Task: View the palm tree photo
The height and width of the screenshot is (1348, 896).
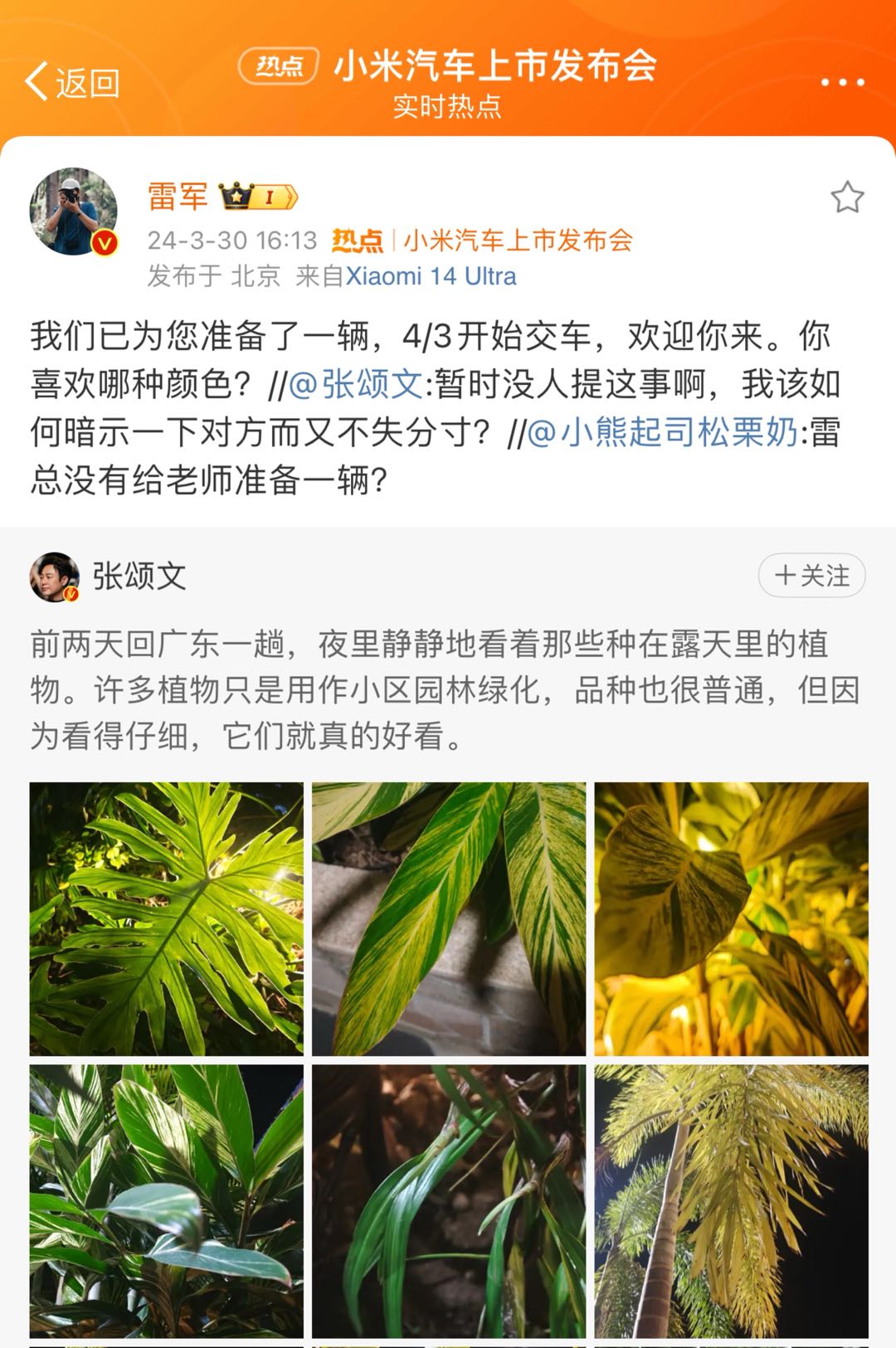Action: pyautogui.click(x=731, y=1200)
